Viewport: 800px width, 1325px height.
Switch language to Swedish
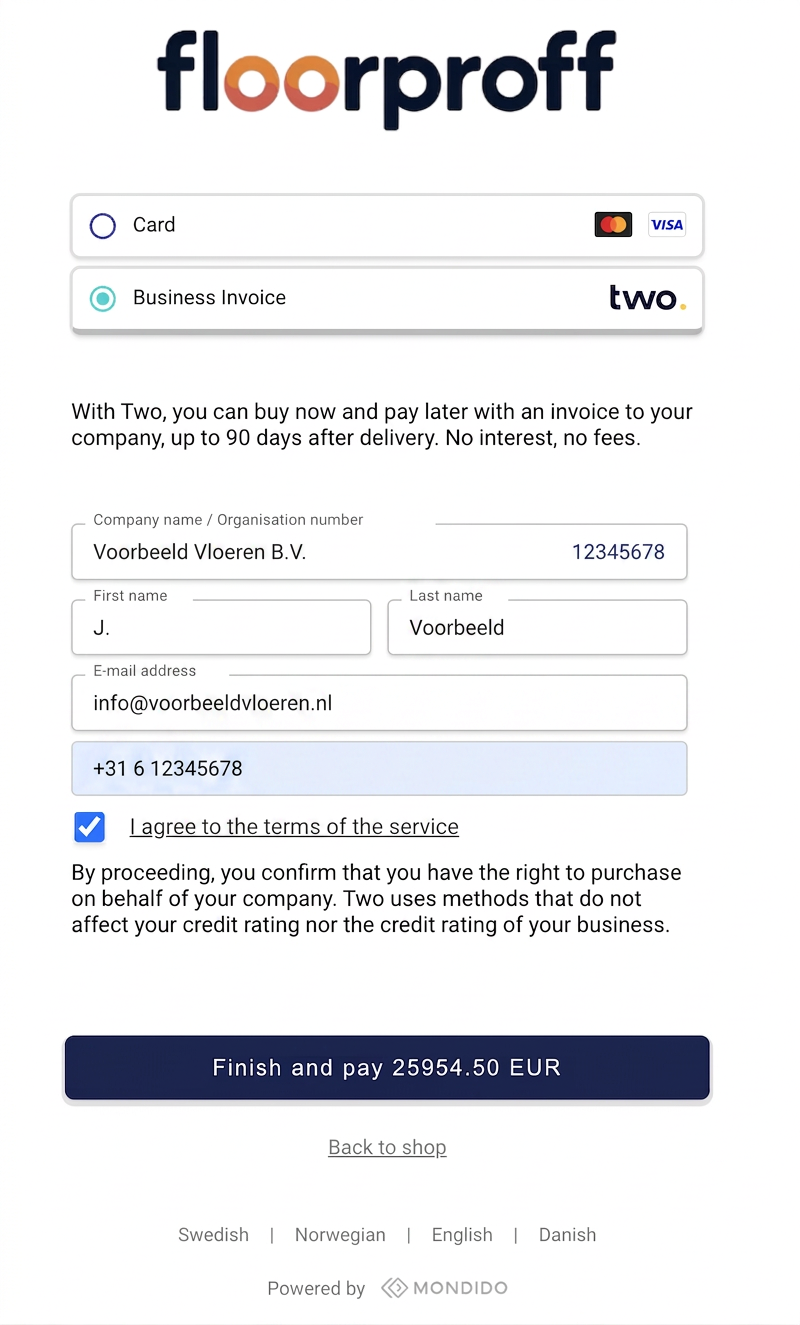[x=213, y=1235]
